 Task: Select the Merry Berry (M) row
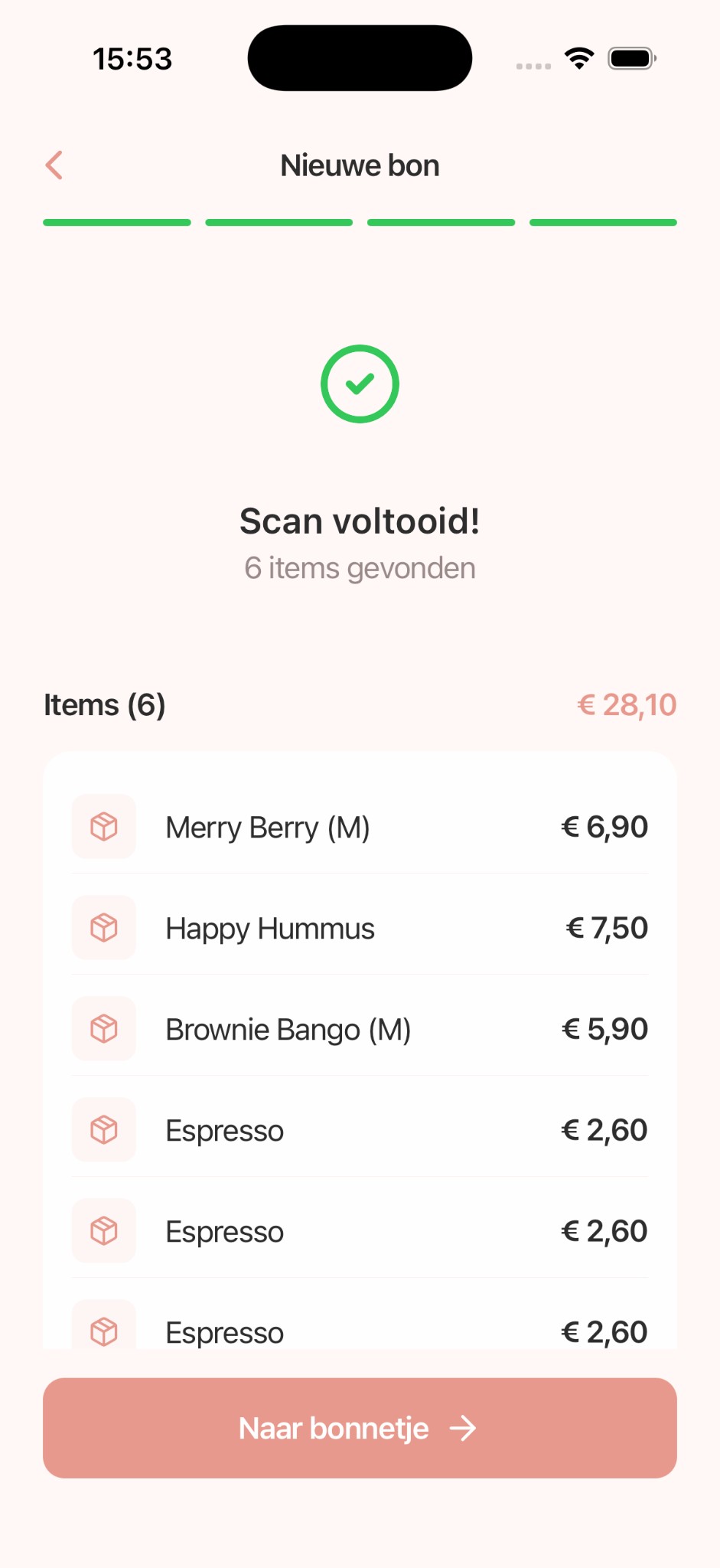(x=360, y=827)
